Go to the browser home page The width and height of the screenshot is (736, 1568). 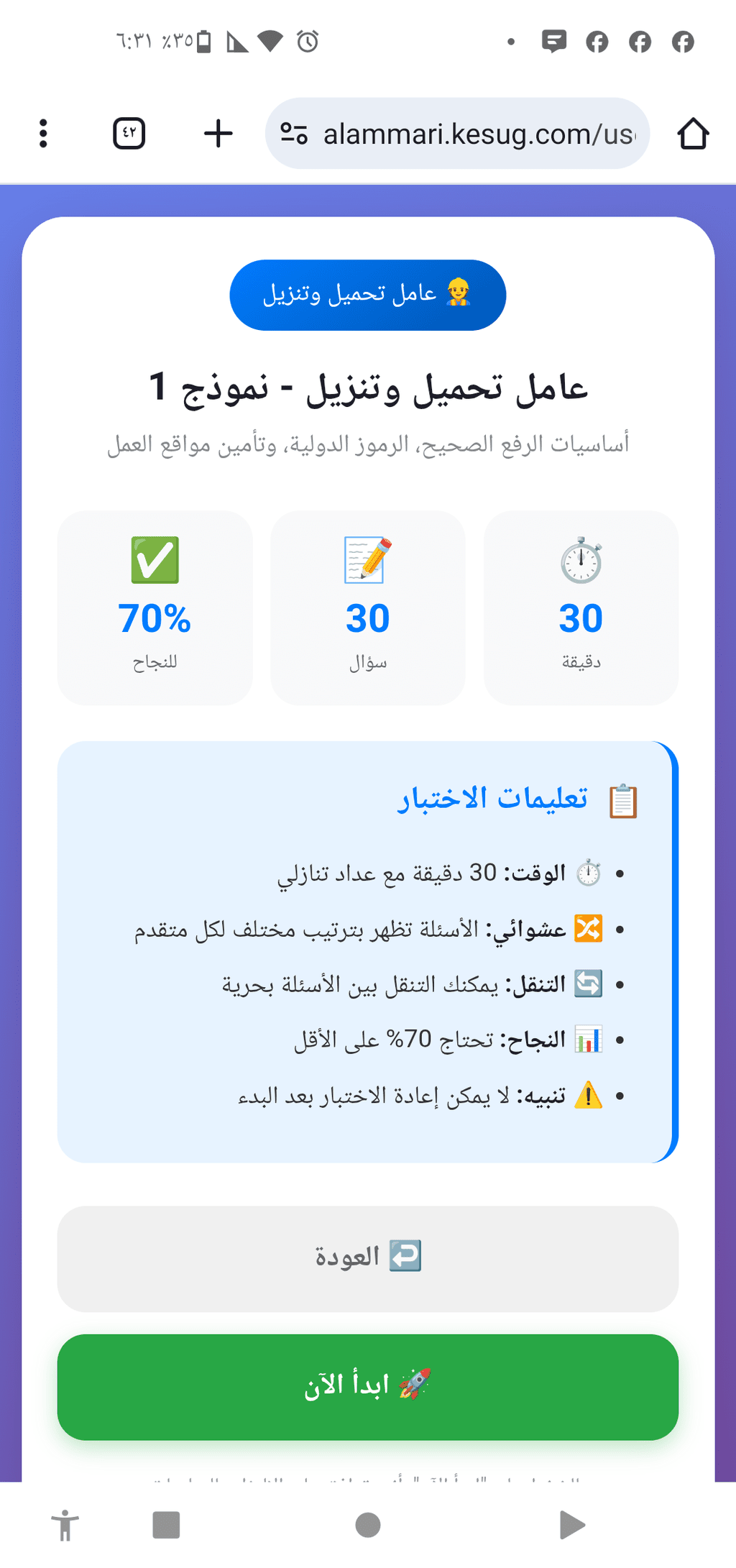point(694,134)
